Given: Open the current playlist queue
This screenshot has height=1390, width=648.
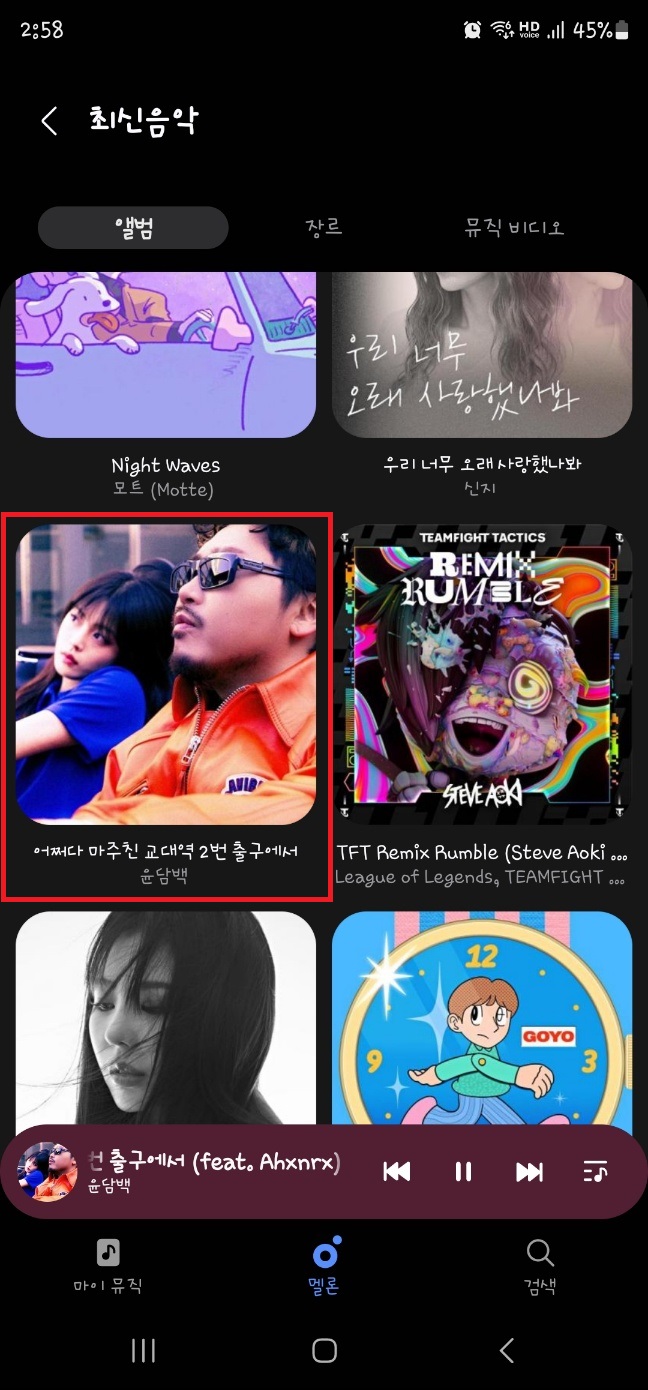Looking at the screenshot, I should pyautogui.click(x=595, y=1172).
